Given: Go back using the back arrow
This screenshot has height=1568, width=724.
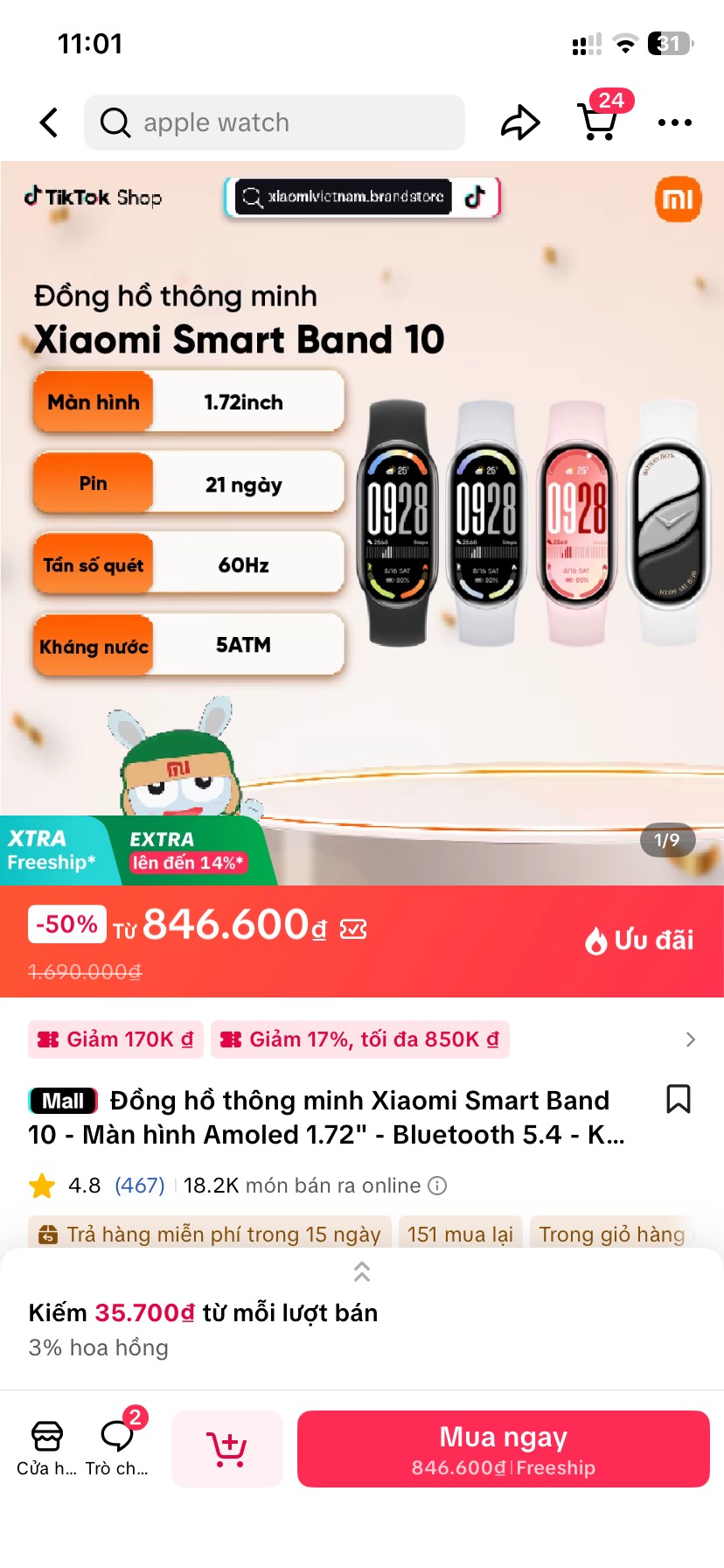Looking at the screenshot, I should point(50,122).
